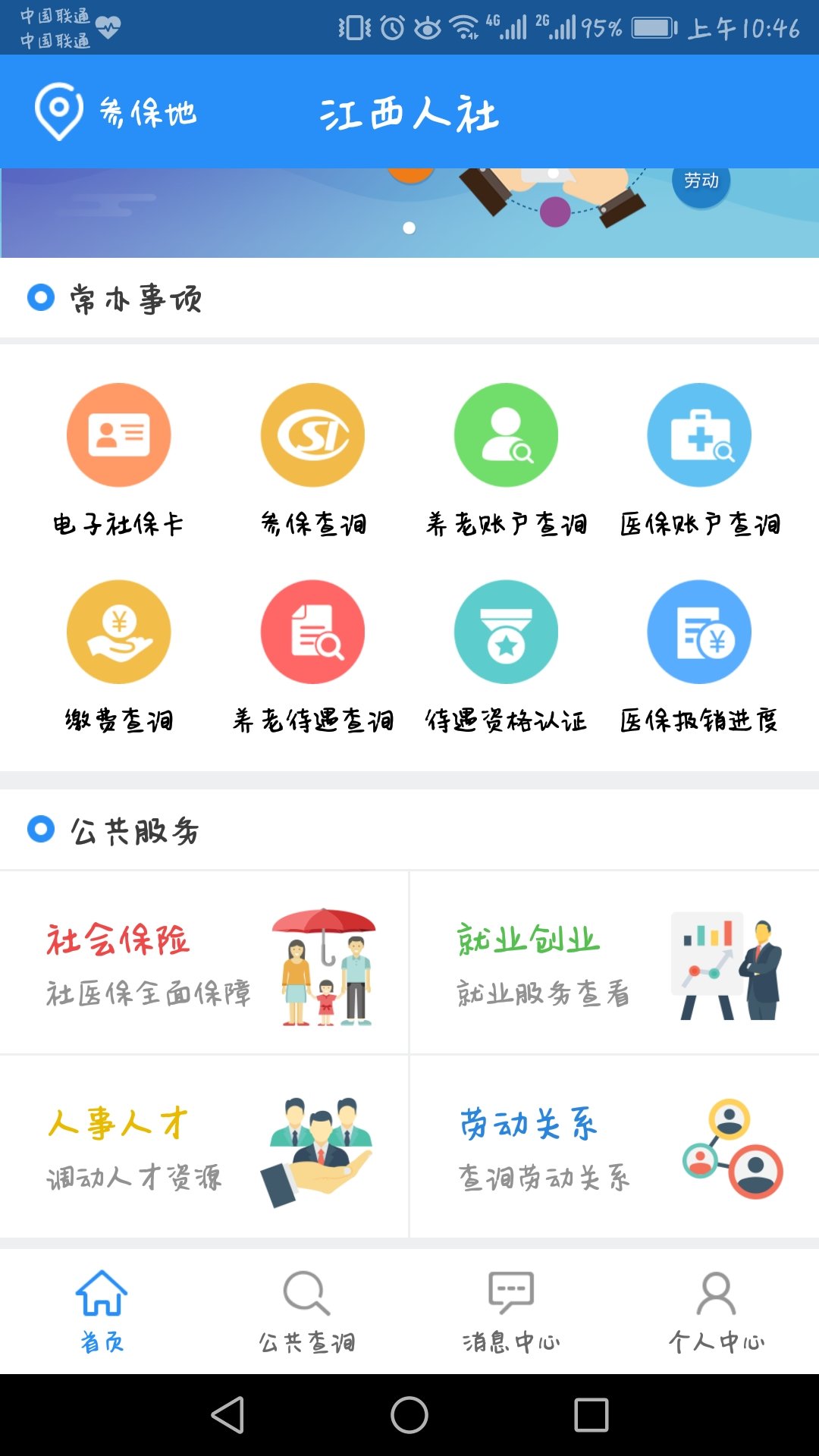This screenshot has width=819, height=1456.
Task: Tap the system home button
Action: [x=409, y=1415]
